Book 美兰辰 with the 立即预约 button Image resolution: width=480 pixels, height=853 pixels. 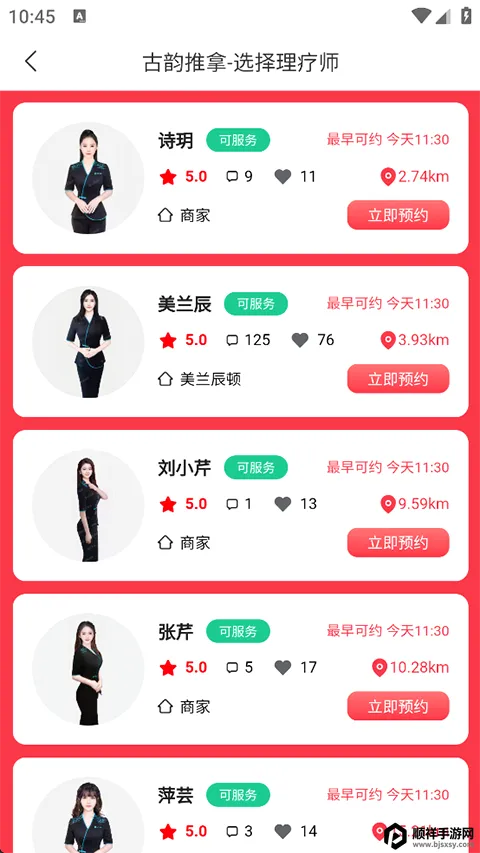(x=398, y=379)
